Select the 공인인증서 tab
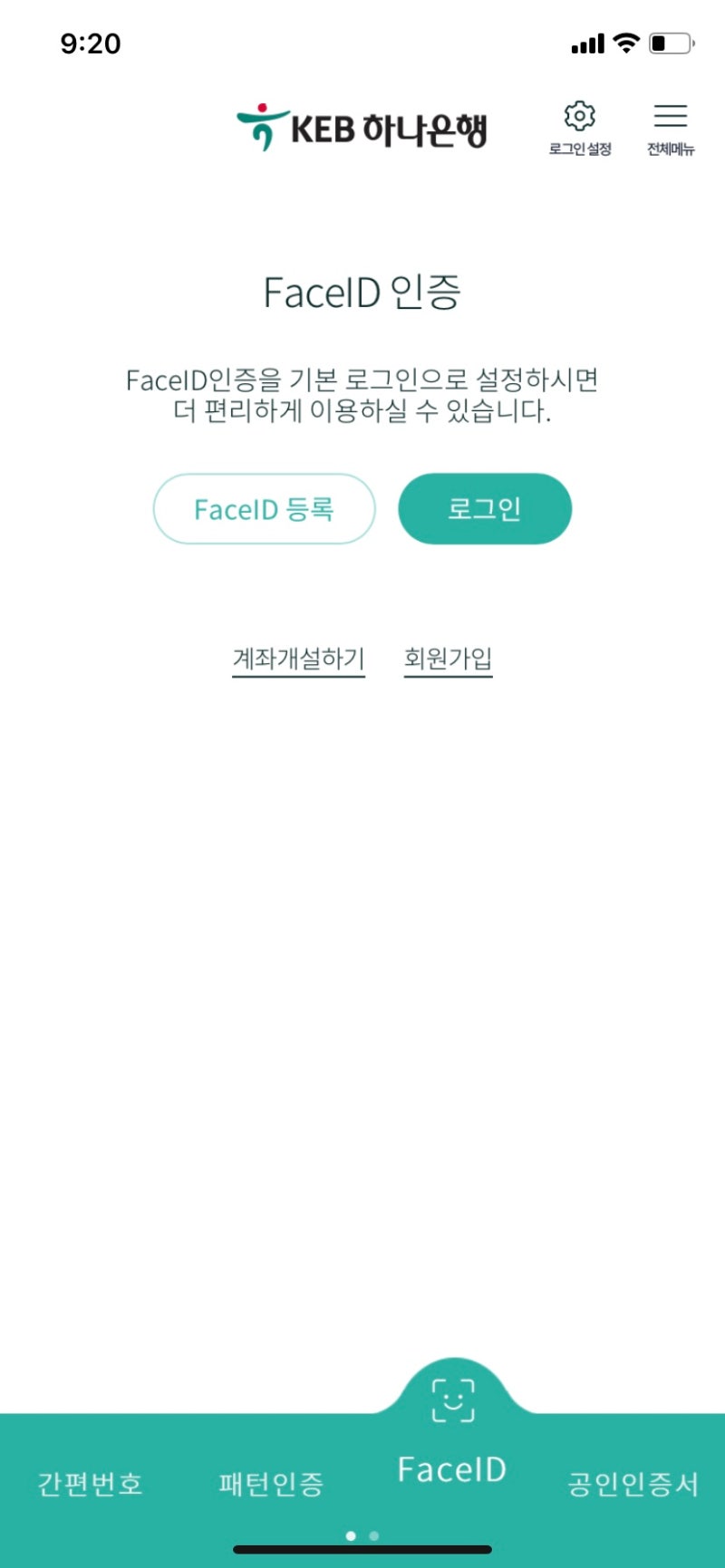The height and width of the screenshot is (1568, 725). tap(633, 1486)
